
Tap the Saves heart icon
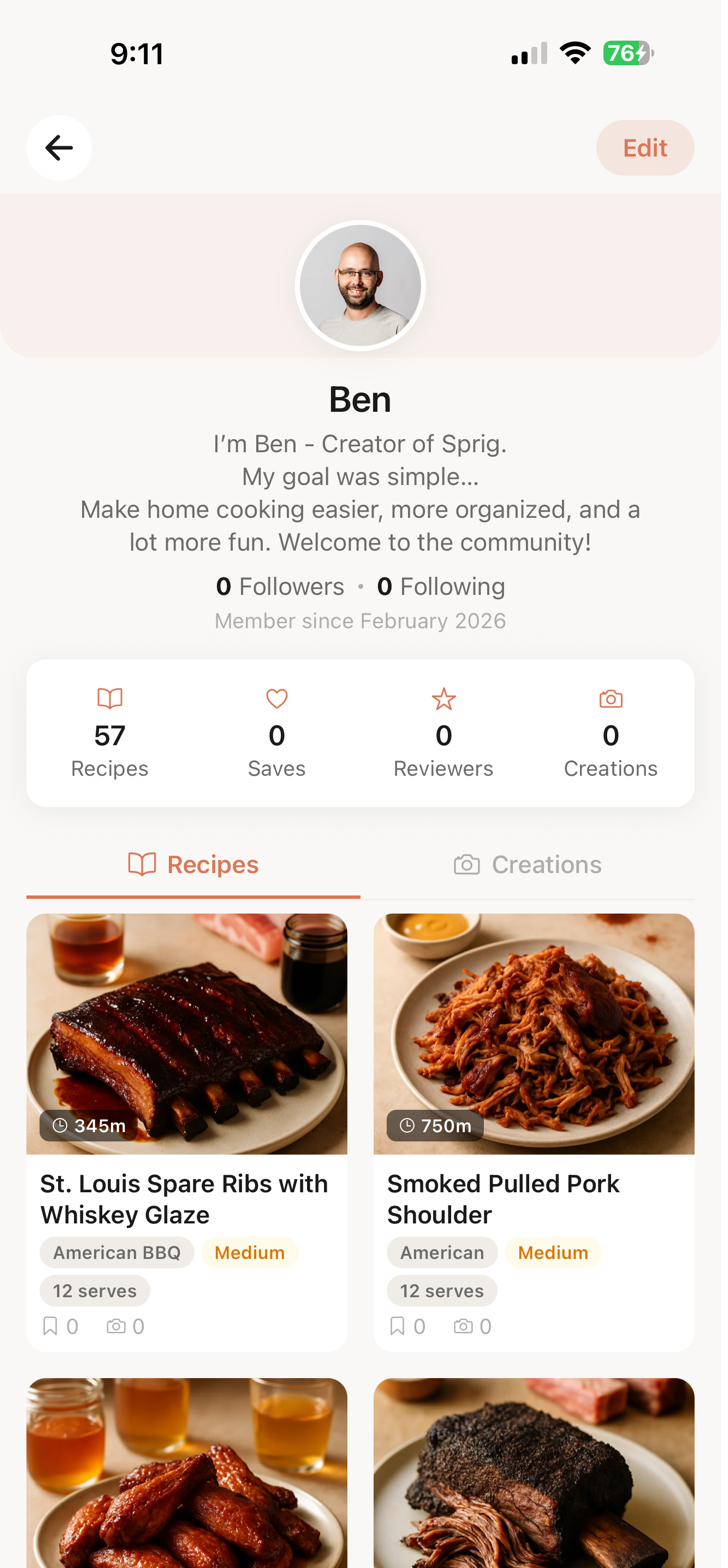pyautogui.click(x=276, y=699)
